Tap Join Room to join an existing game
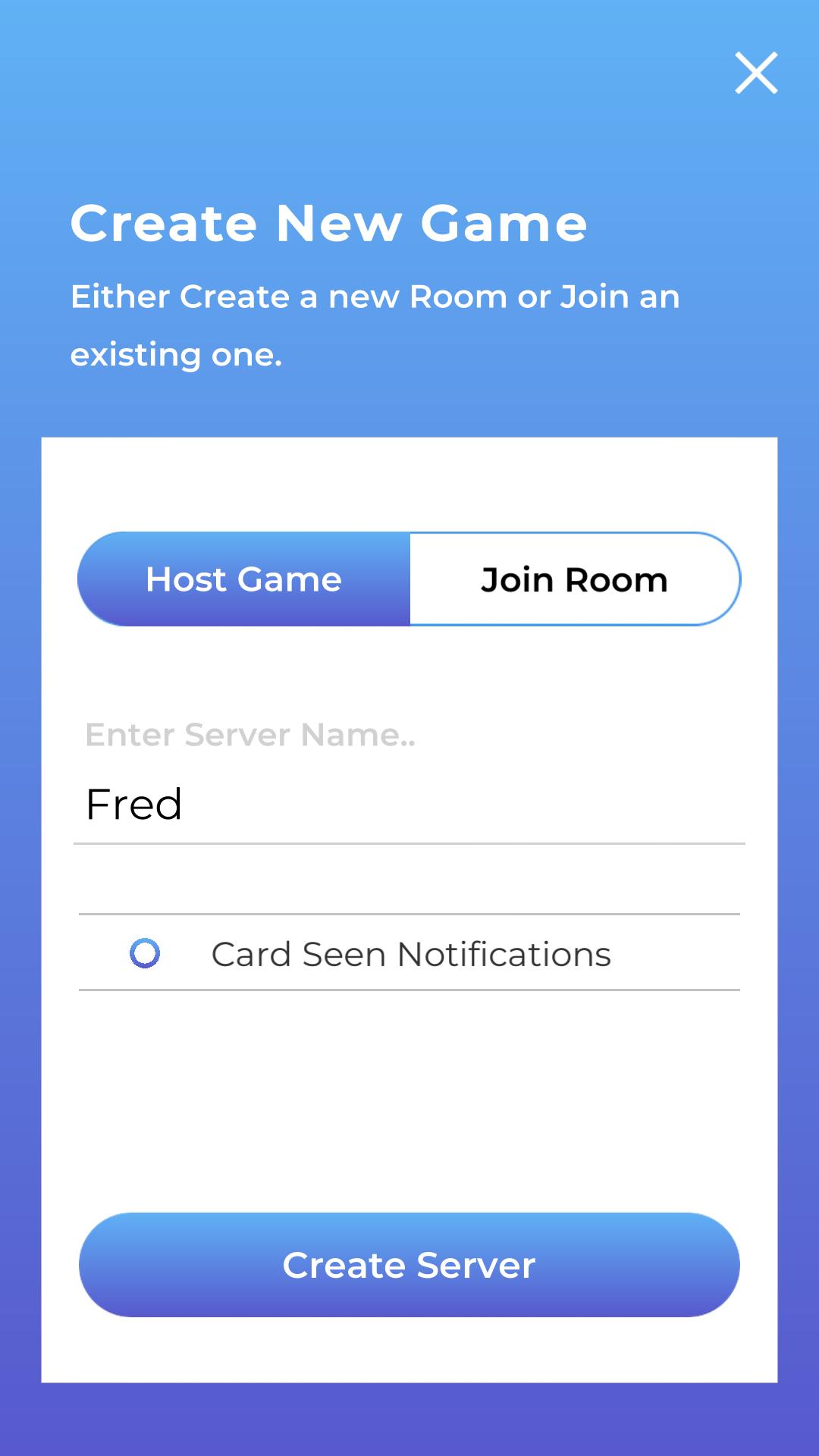Image resolution: width=819 pixels, height=1456 pixels. [574, 579]
